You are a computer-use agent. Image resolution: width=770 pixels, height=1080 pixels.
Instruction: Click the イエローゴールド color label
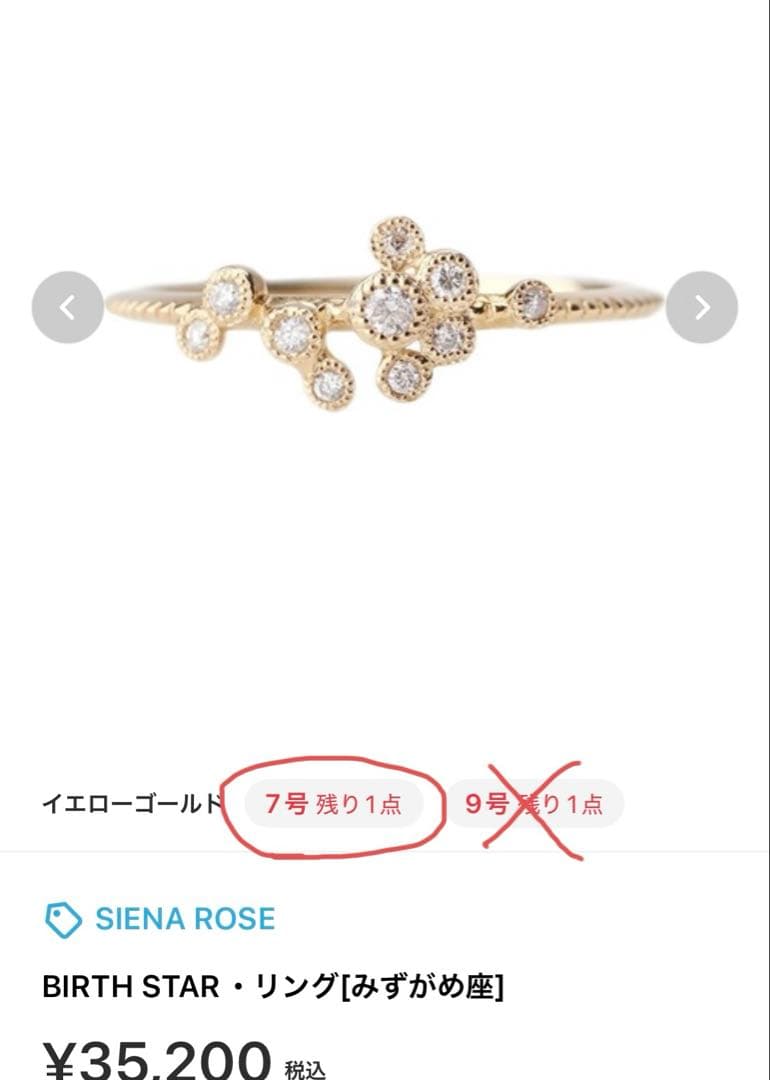pos(134,801)
